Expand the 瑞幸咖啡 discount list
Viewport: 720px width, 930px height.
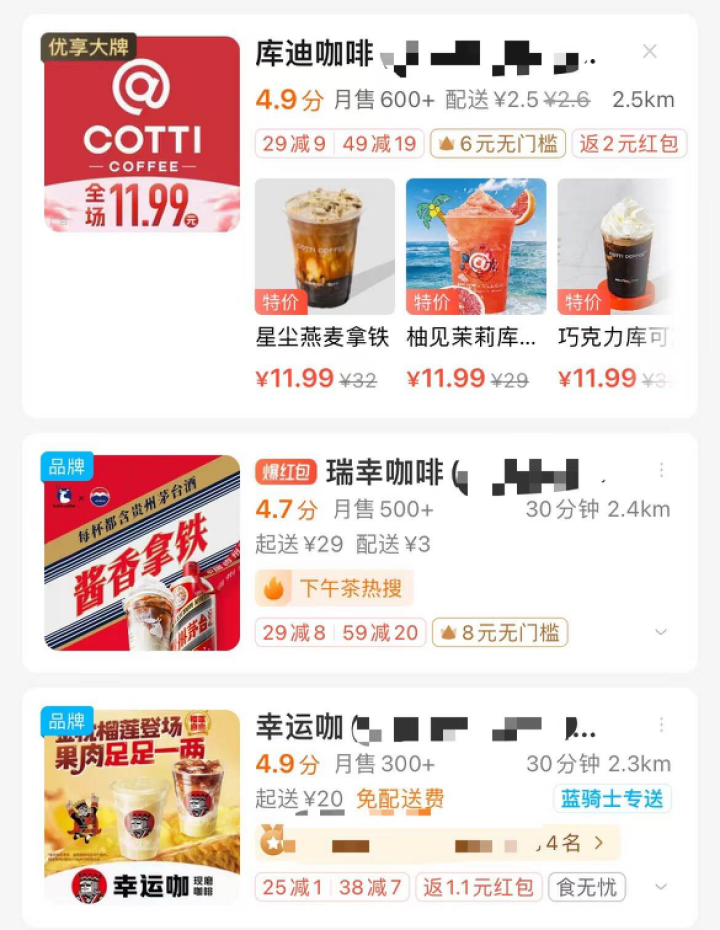(660, 632)
